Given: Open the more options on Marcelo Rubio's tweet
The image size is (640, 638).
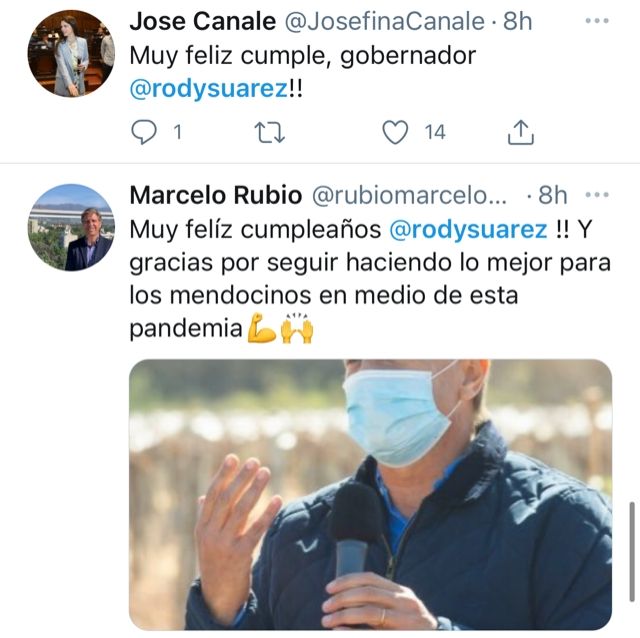Looking at the screenshot, I should coord(598,194).
